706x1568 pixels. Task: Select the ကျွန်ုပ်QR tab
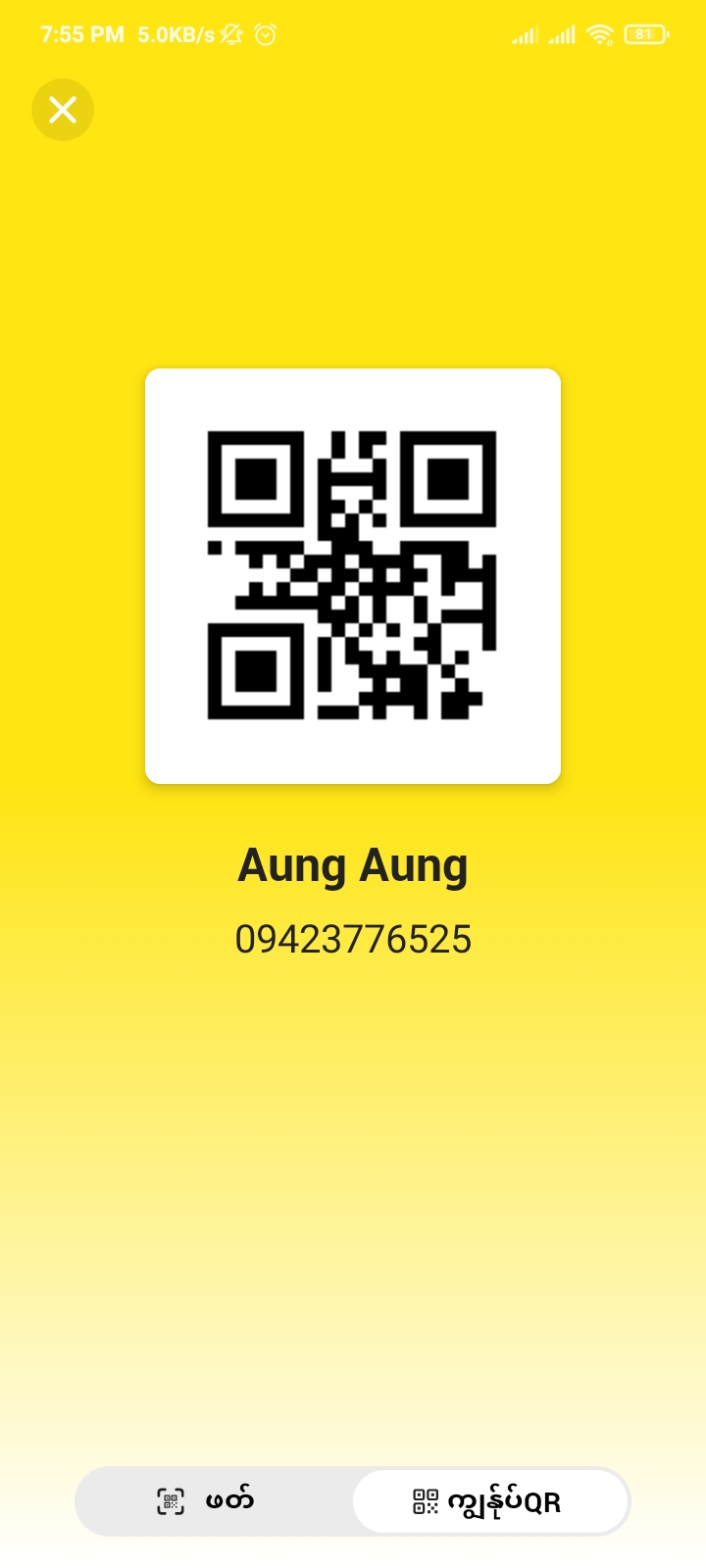pos(489,1501)
